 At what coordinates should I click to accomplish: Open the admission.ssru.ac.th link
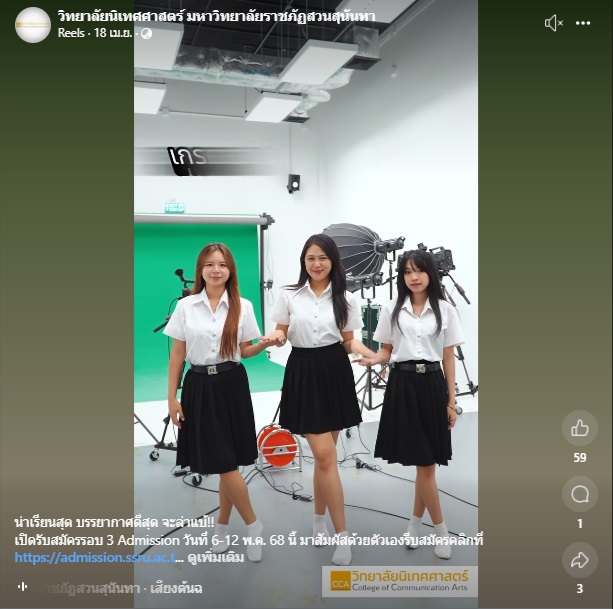click(95, 556)
